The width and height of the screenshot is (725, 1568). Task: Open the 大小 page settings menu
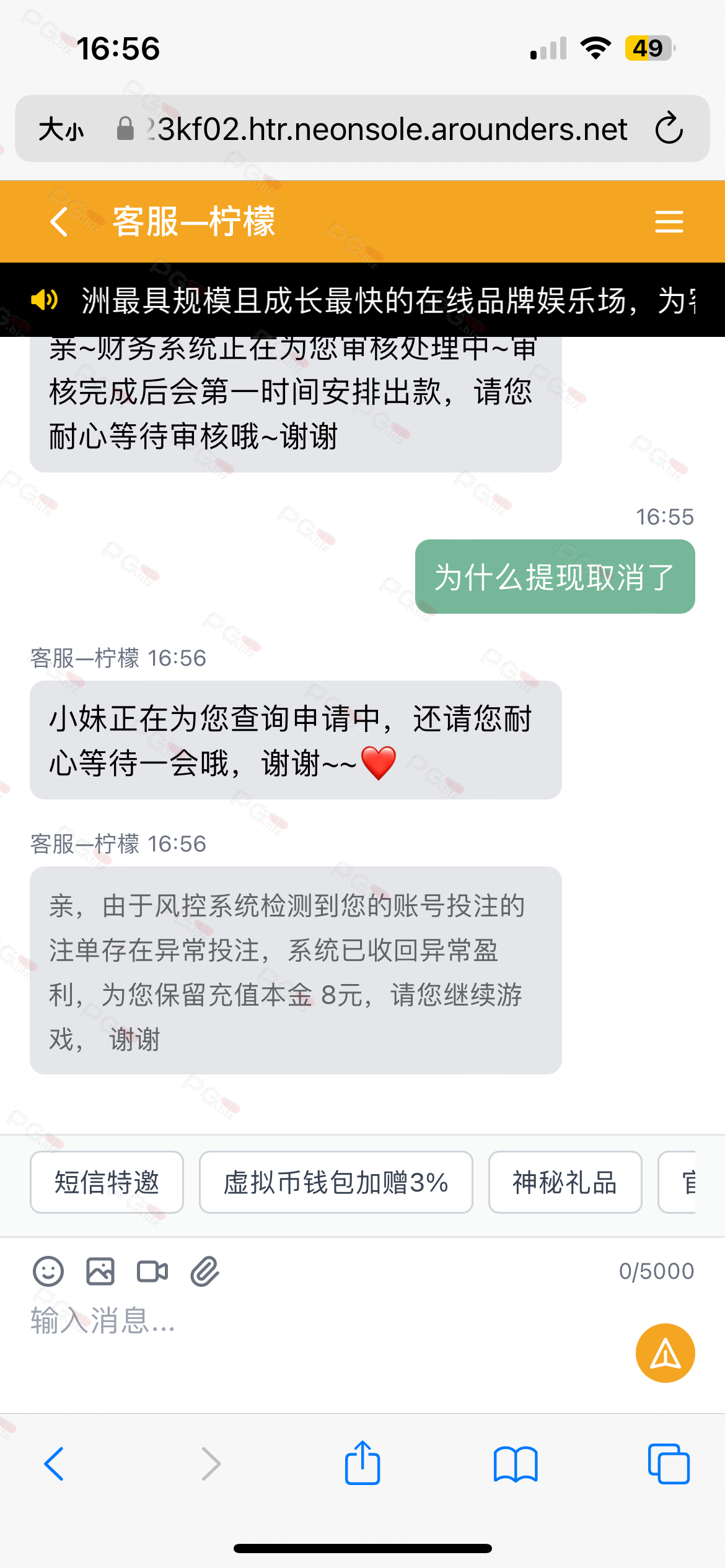click(61, 129)
